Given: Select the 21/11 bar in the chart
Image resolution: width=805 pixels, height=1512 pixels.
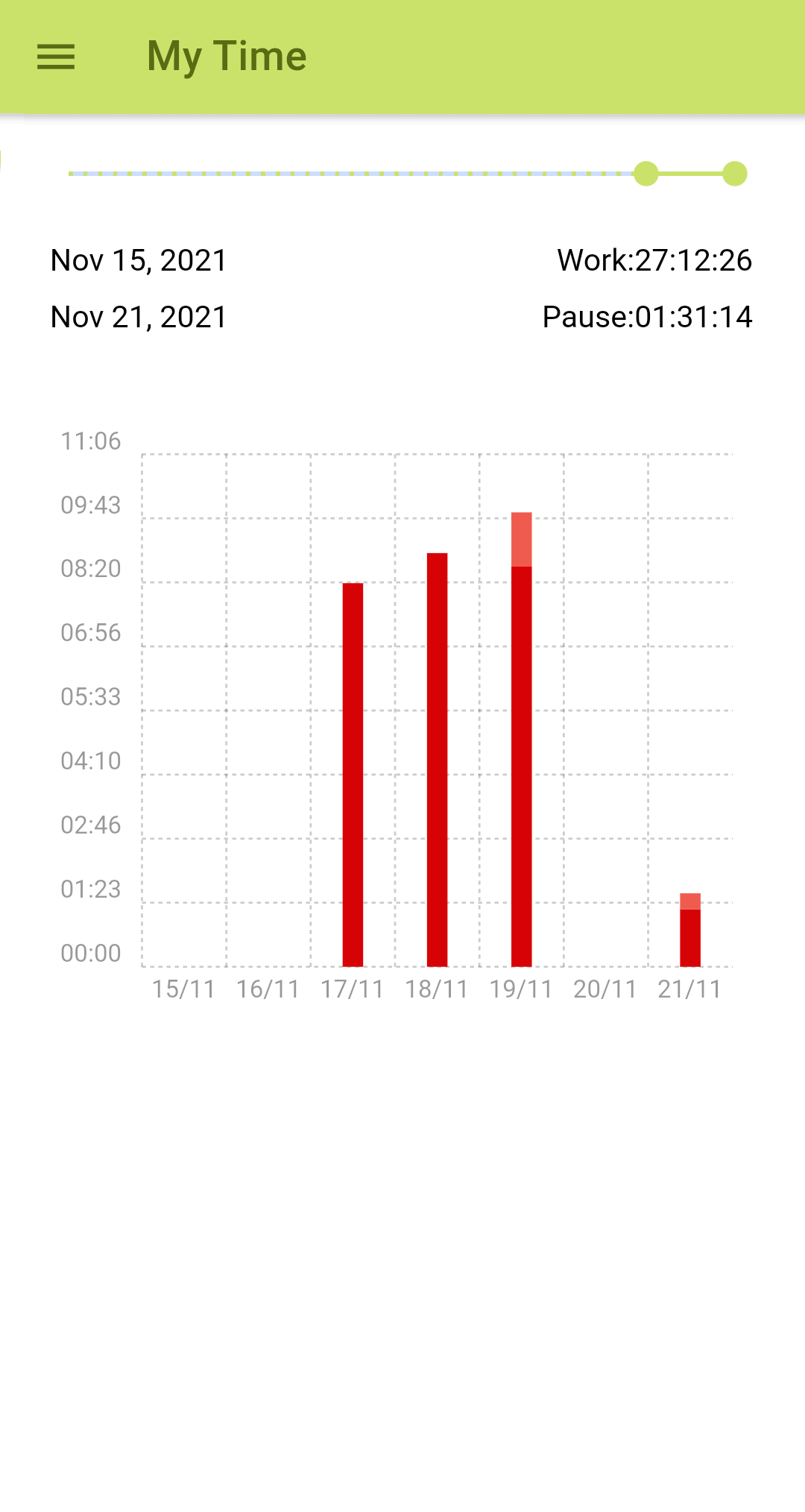Looking at the screenshot, I should coord(690,930).
